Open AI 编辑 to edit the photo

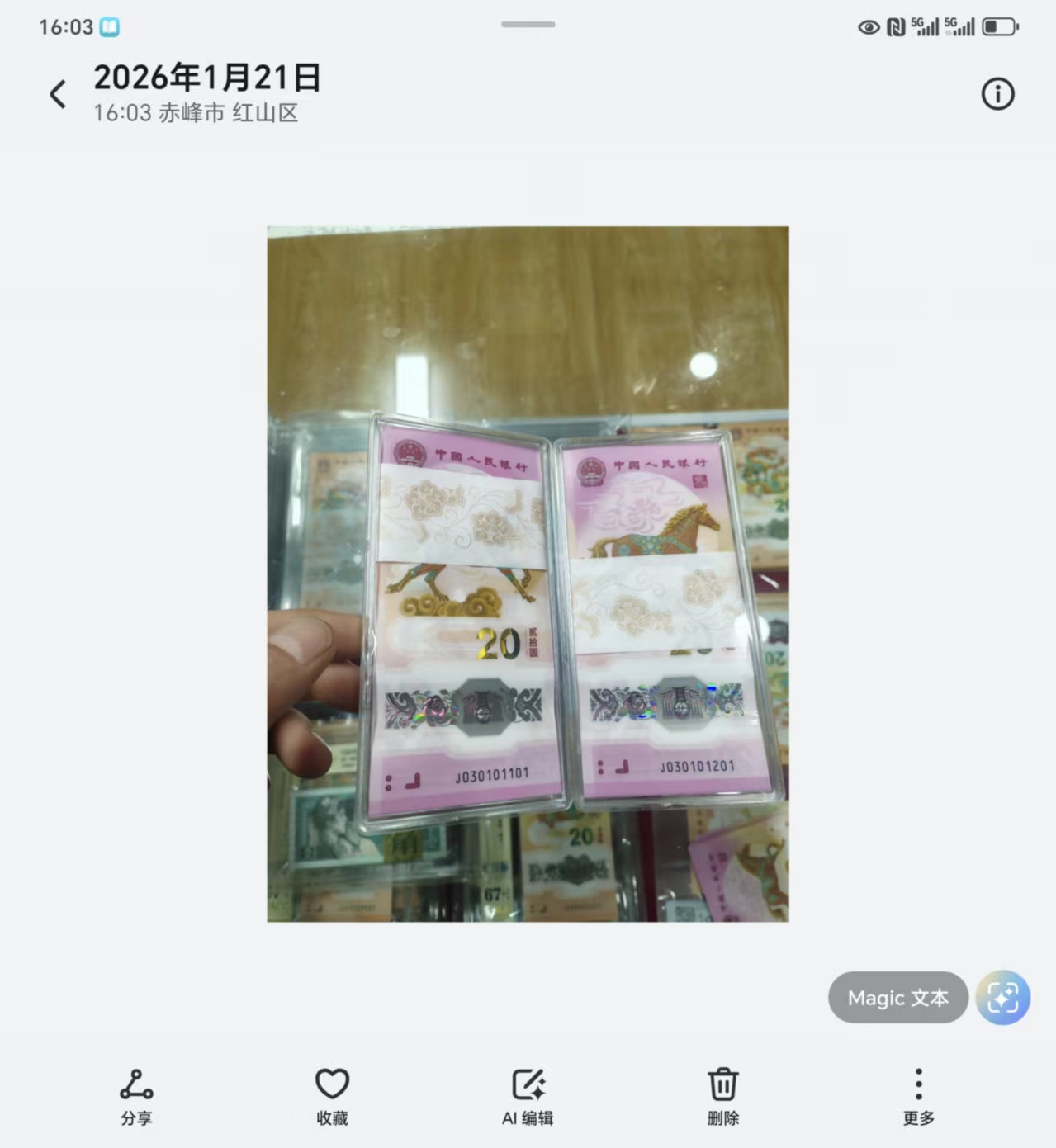coord(528,1095)
